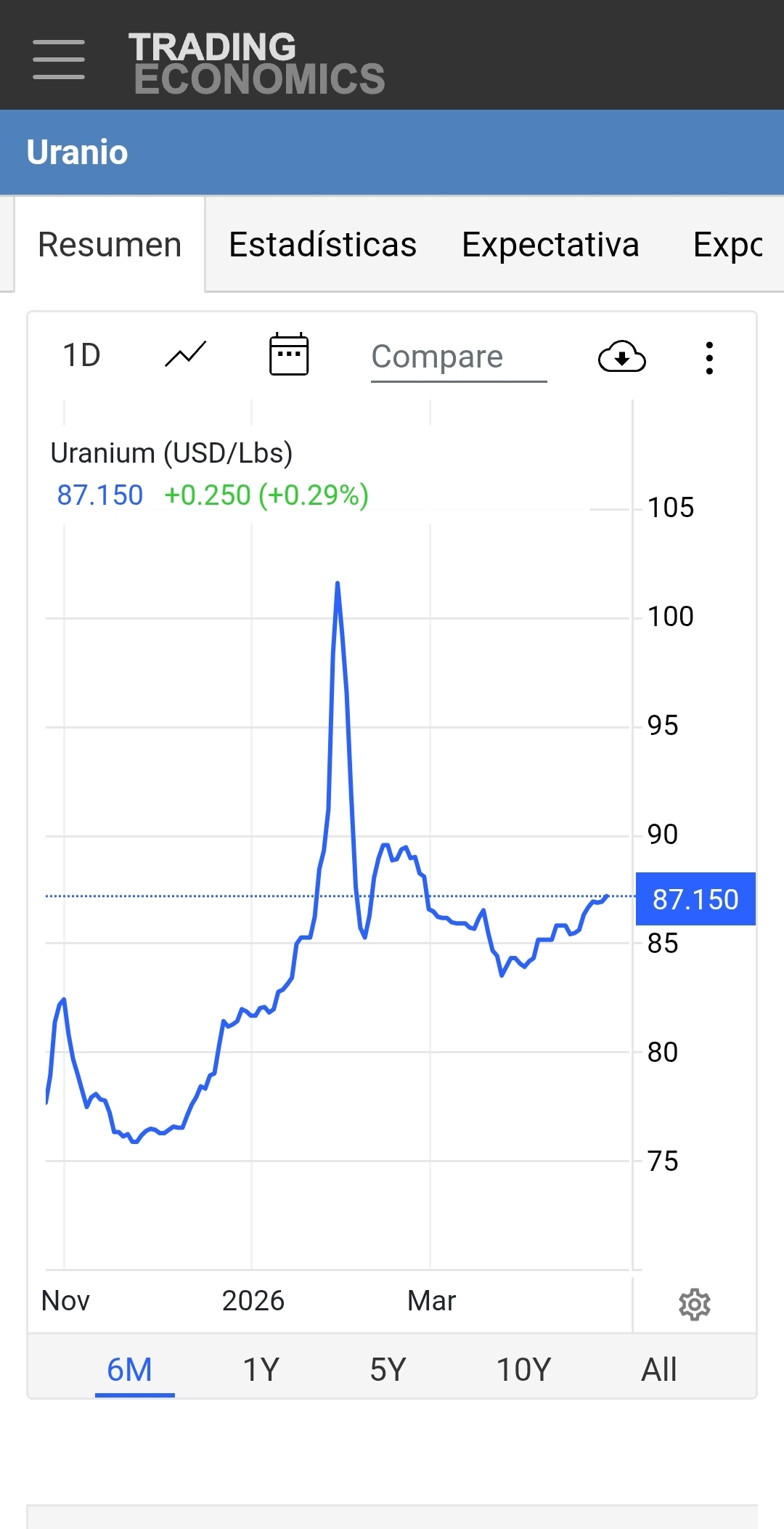
Task: Open the calendar date range picker
Action: click(x=289, y=355)
